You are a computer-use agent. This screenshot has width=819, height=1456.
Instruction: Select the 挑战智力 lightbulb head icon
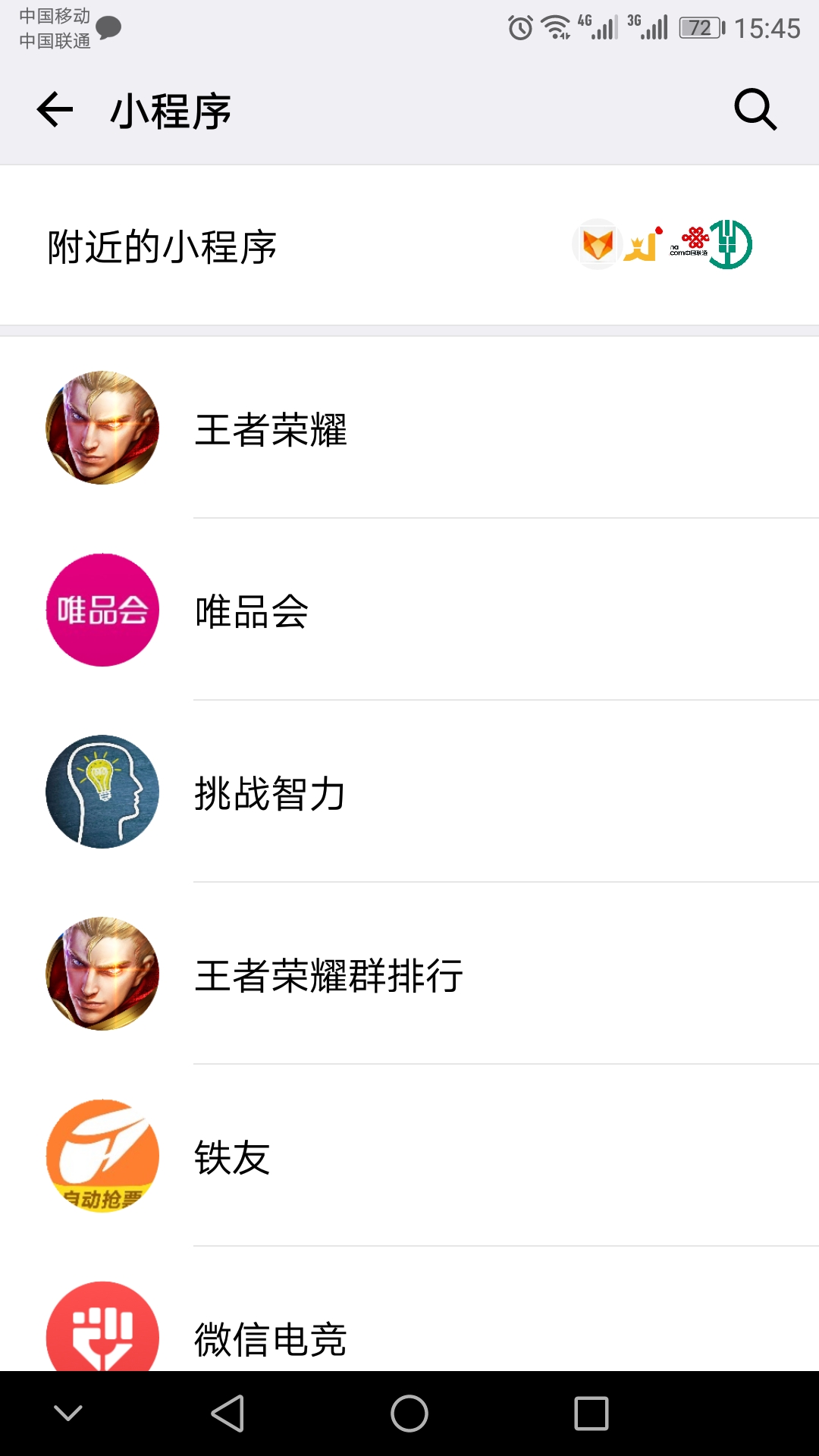[102, 791]
